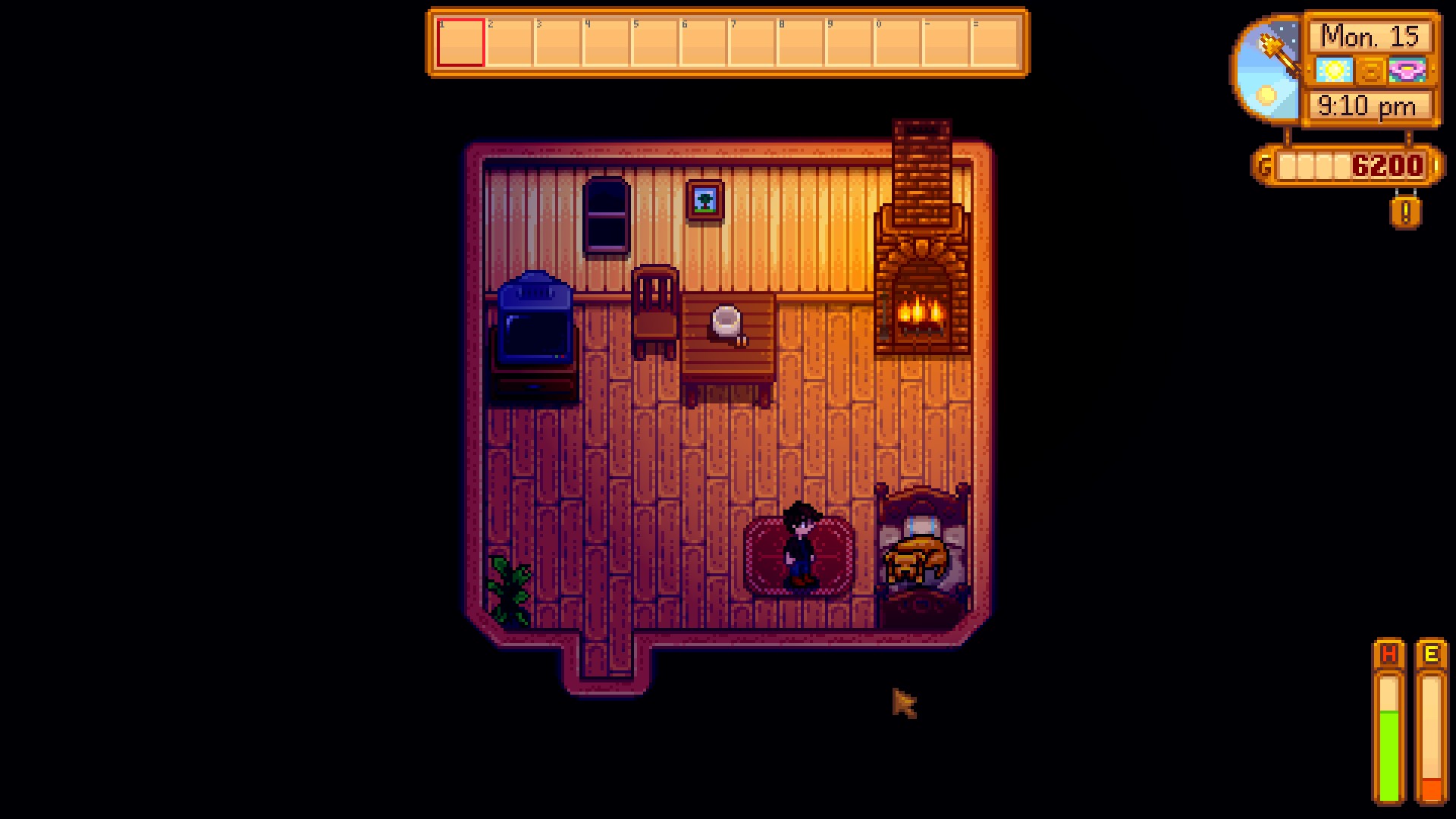Select inventory toolbar slot 9
This screenshot has height=819, width=1456.
849,42
